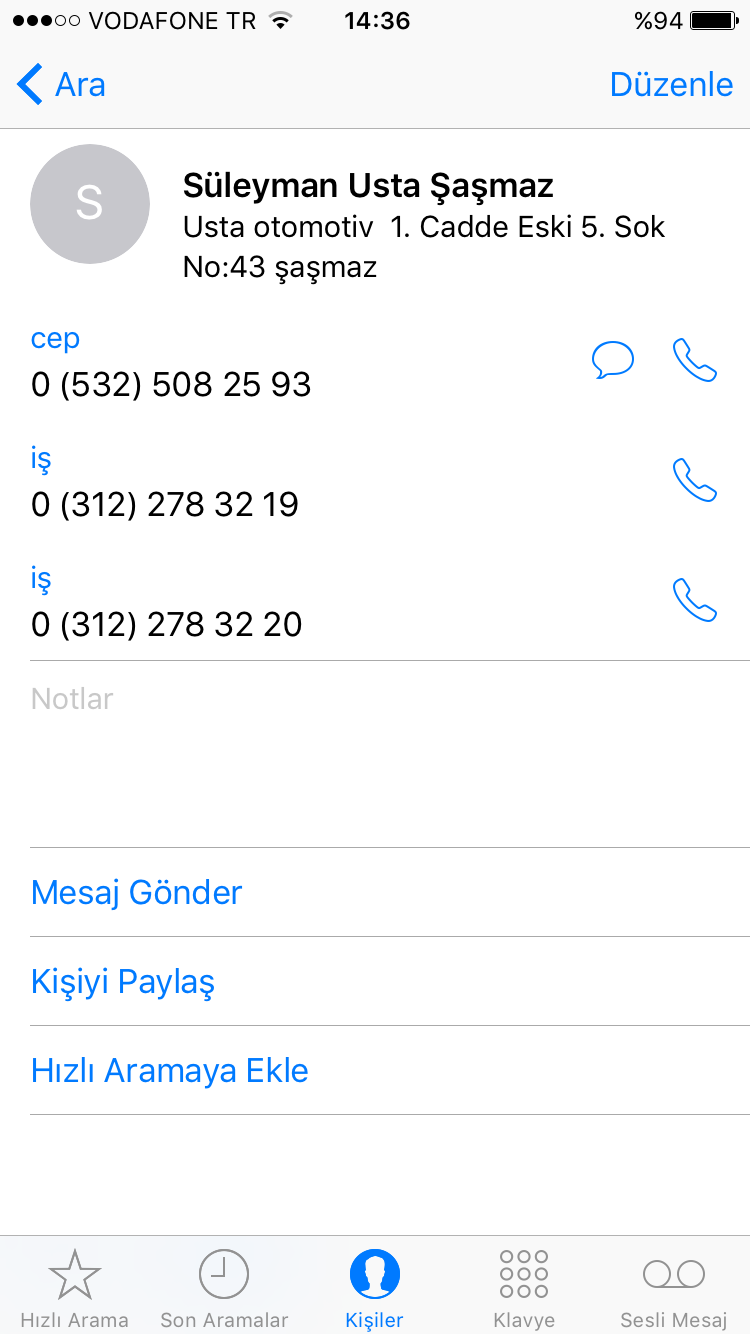750x1334 pixels.
Task: Call the iş number ending 32 20
Action: (x=695, y=600)
